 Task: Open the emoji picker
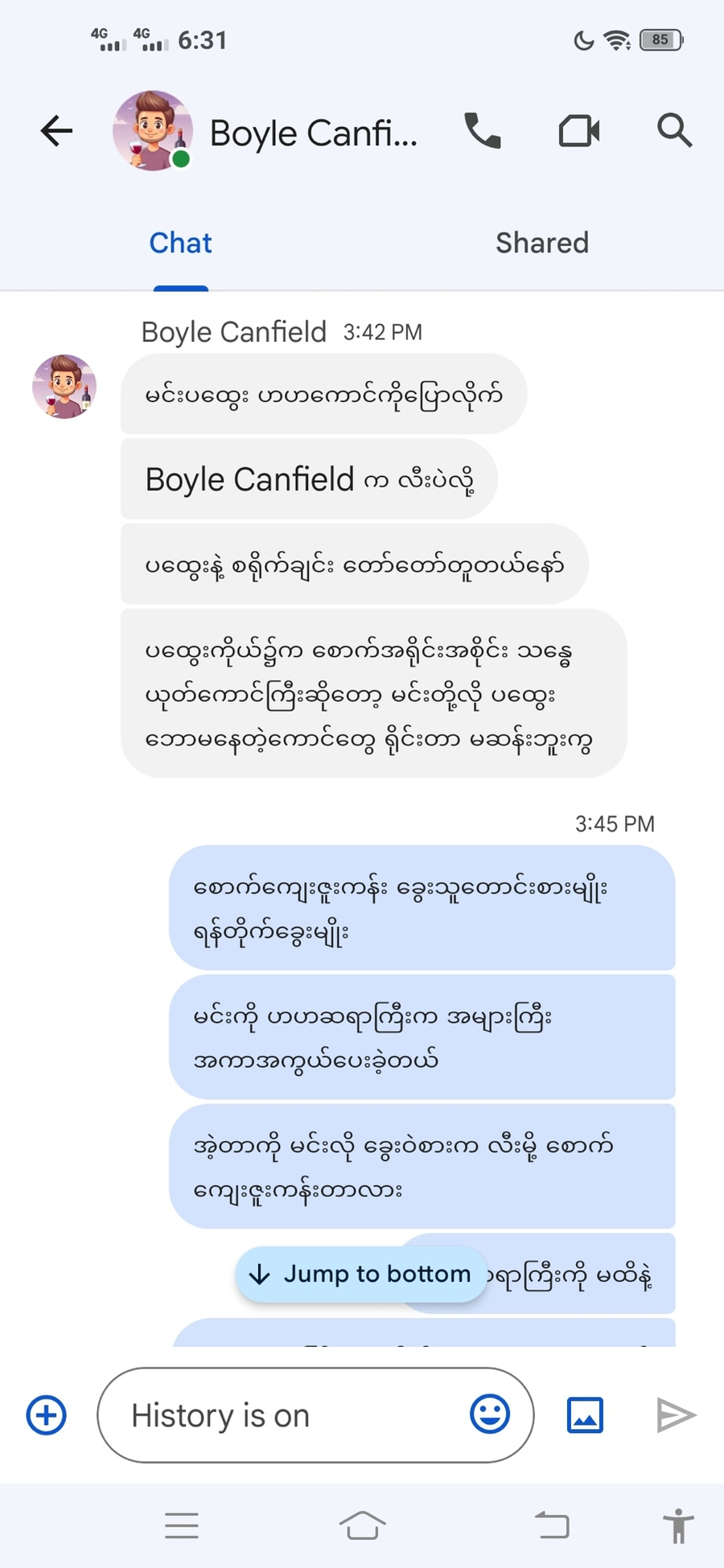[x=490, y=1414]
